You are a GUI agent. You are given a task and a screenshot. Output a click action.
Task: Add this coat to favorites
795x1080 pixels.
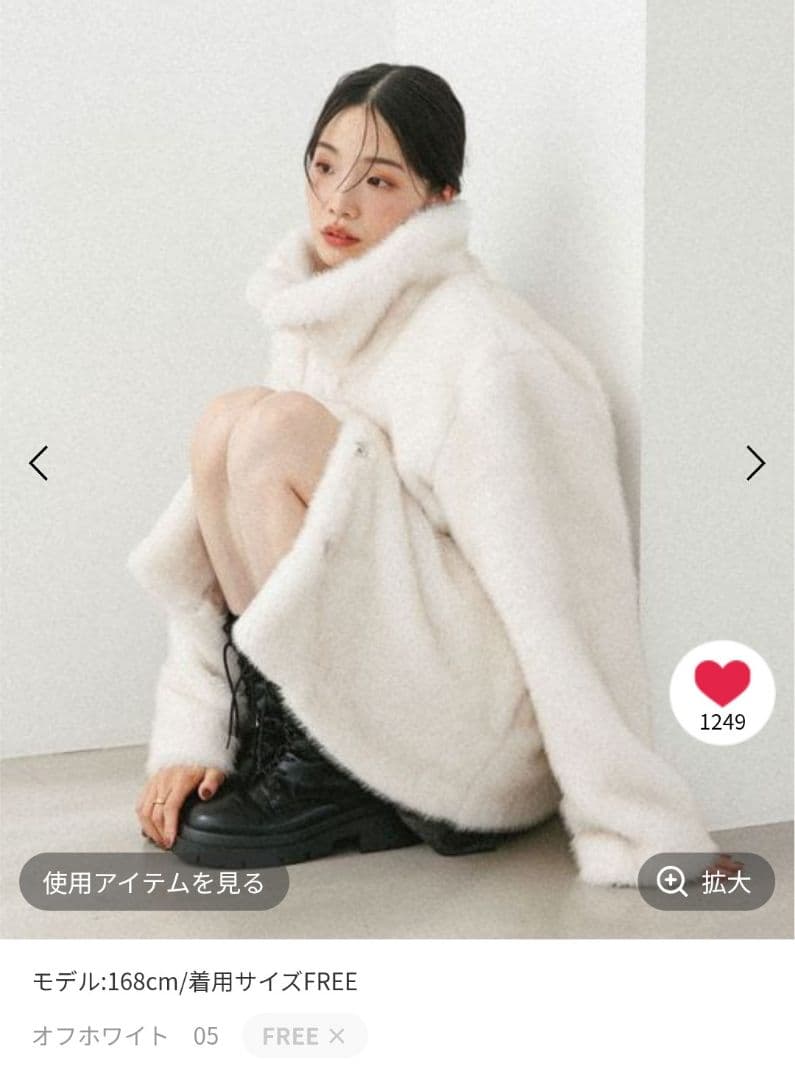[x=722, y=685]
